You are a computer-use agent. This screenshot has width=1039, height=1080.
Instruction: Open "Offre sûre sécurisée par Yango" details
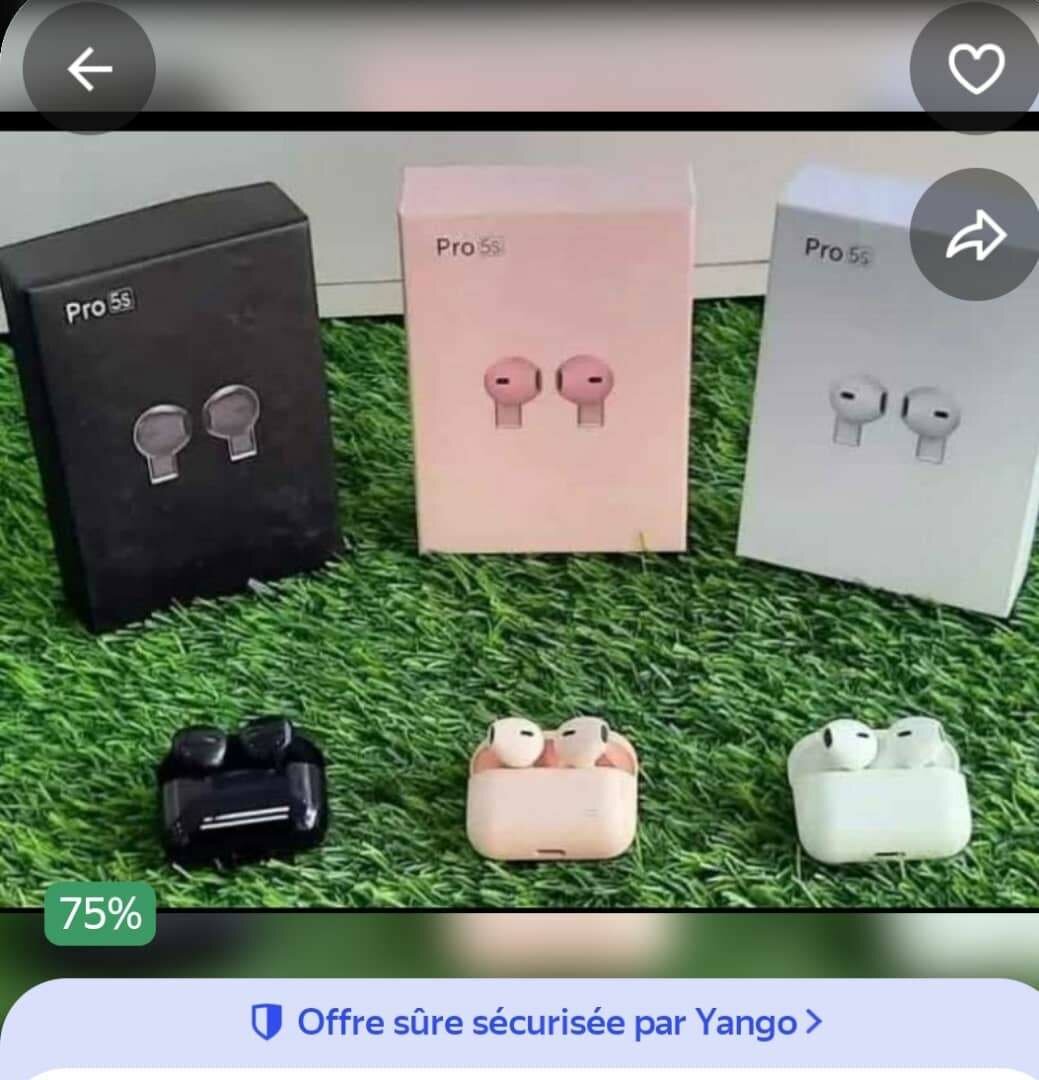[536, 1022]
